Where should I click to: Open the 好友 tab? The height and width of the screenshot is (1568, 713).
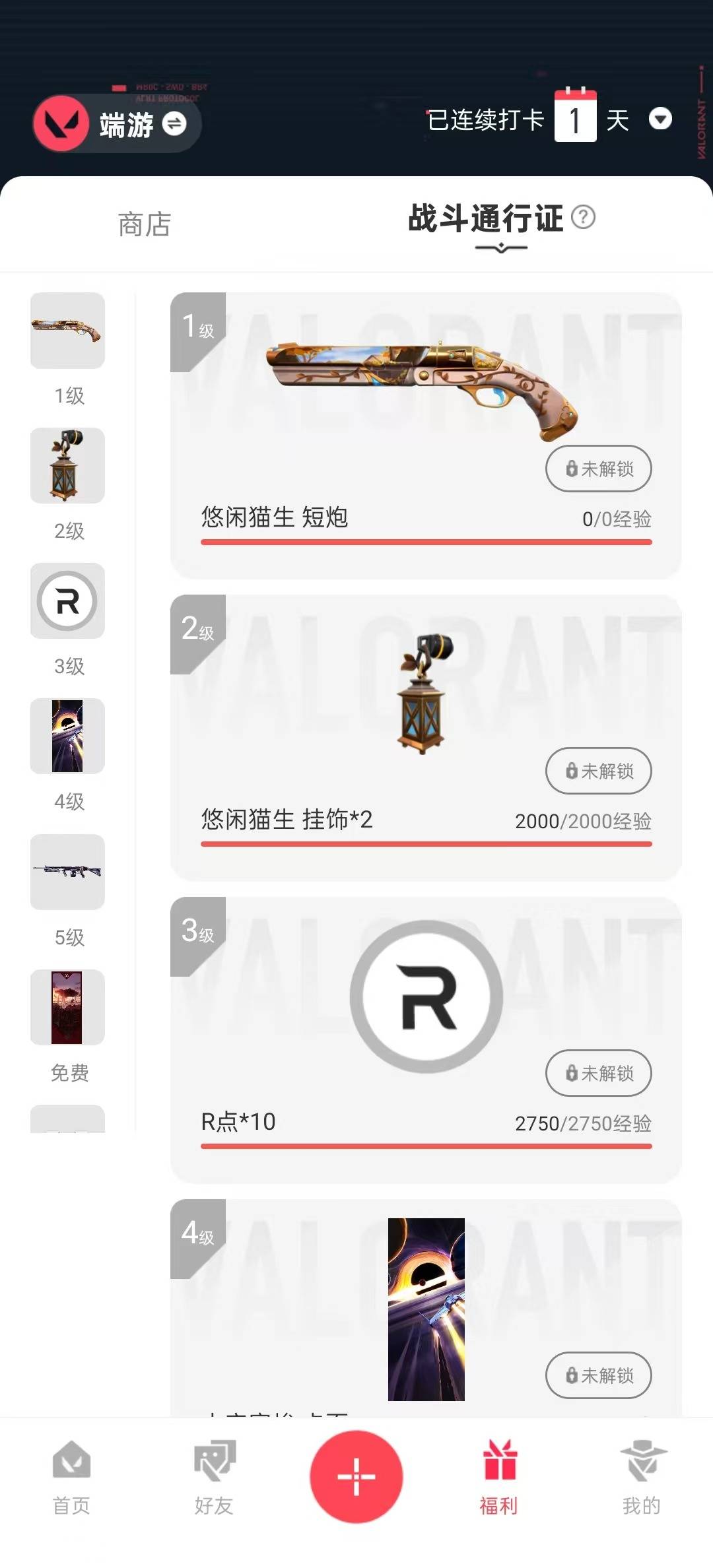[x=214, y=1477]
